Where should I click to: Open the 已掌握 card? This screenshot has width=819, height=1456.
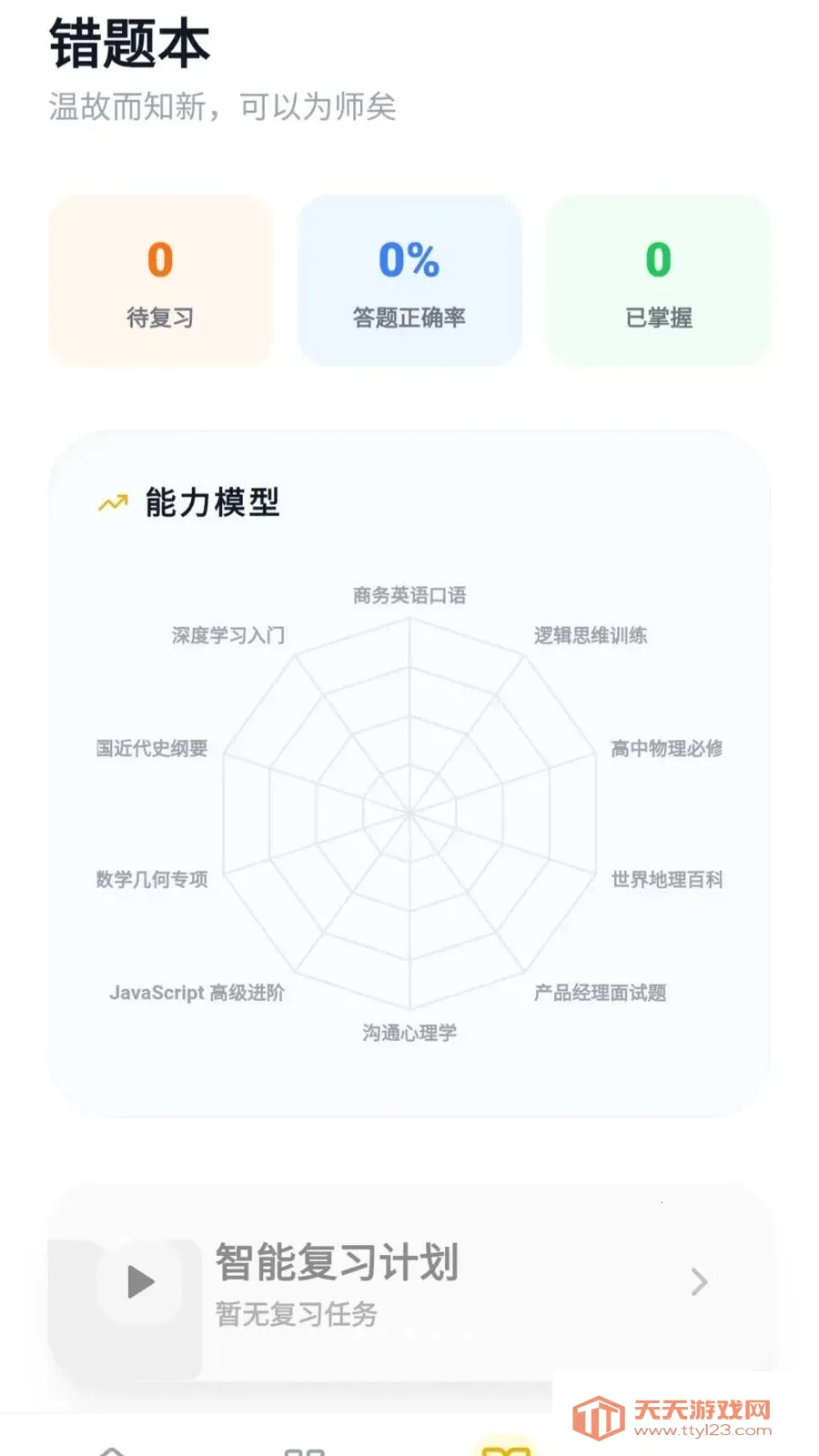658,280
